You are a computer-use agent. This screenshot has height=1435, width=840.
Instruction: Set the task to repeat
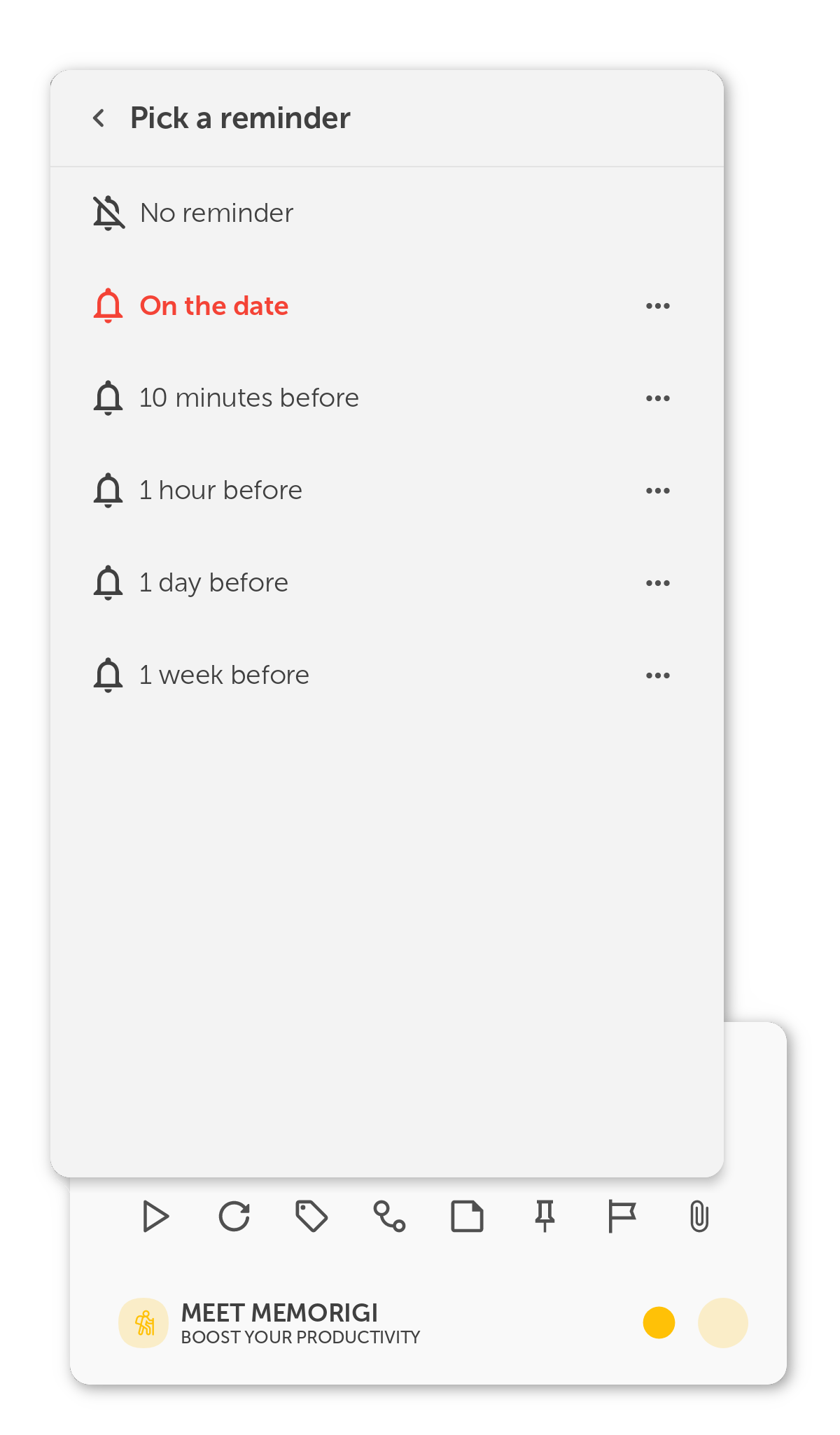point(234,1217)
